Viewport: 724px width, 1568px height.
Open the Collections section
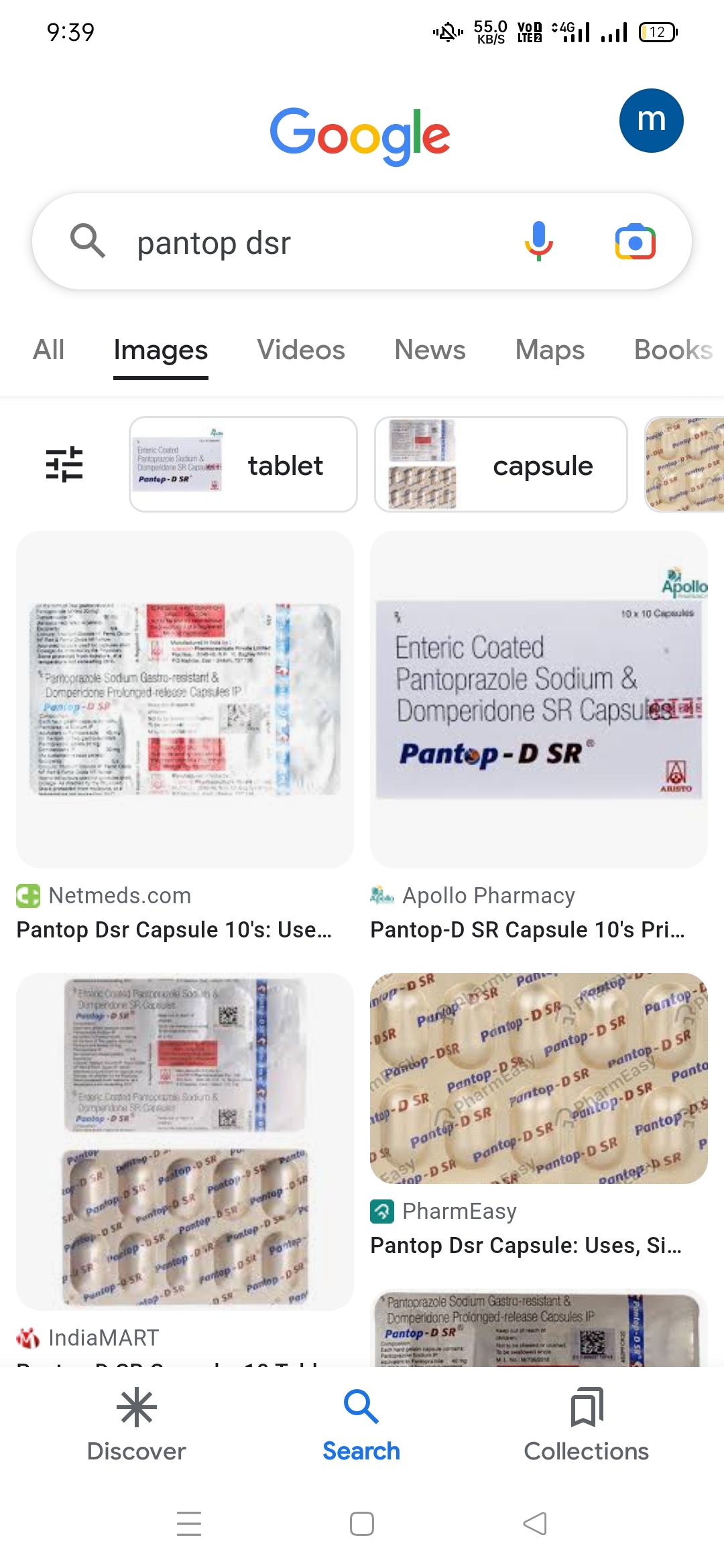pos(587,1425)
